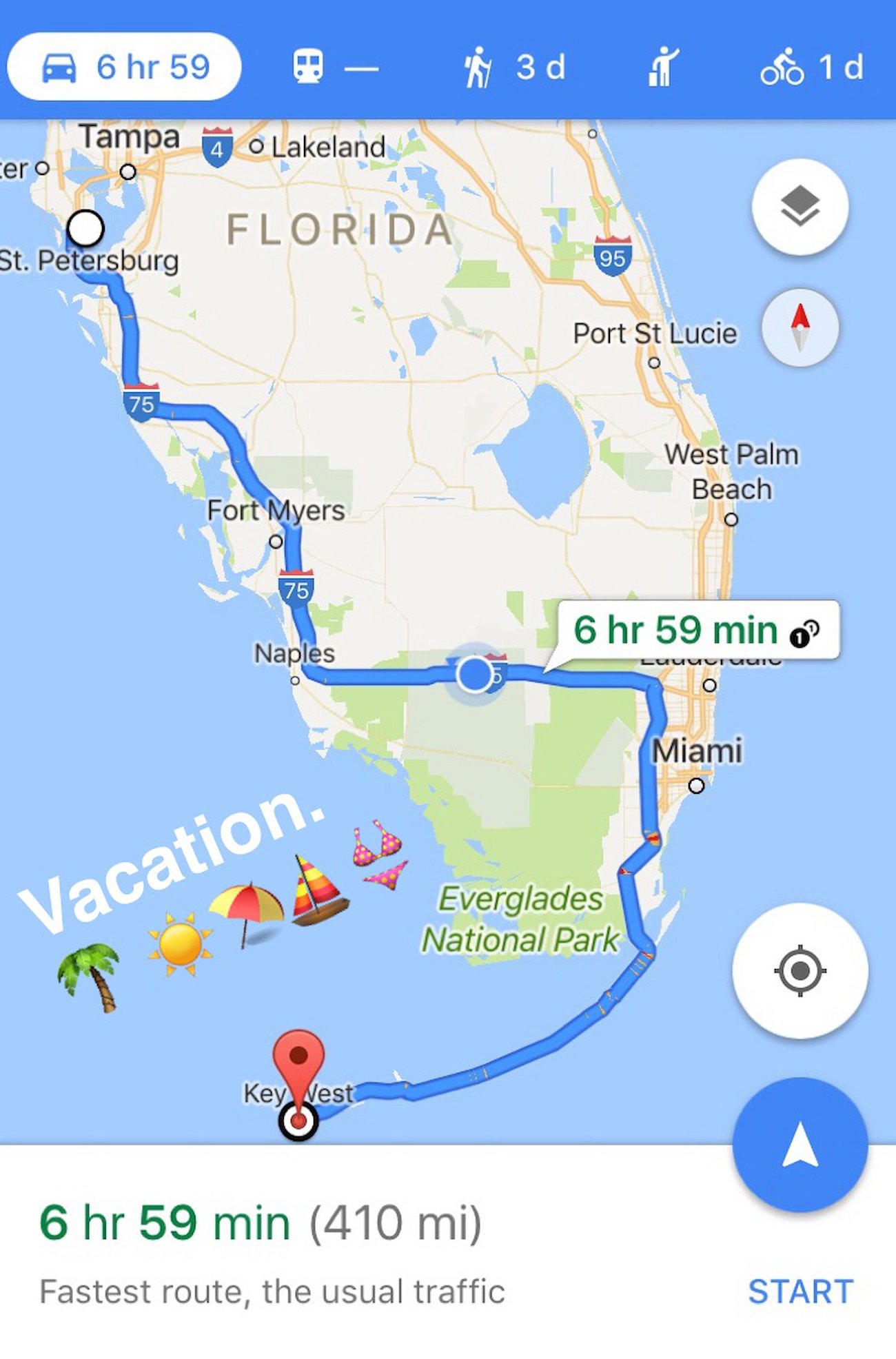Center the map on my location
The width and height of the screenshot is (896, 1359).
[x=800, y=970]
